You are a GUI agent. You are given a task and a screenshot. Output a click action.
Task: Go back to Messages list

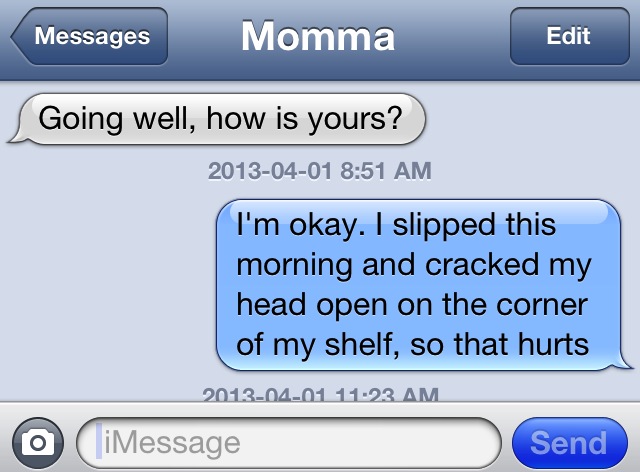pos(89,37)
